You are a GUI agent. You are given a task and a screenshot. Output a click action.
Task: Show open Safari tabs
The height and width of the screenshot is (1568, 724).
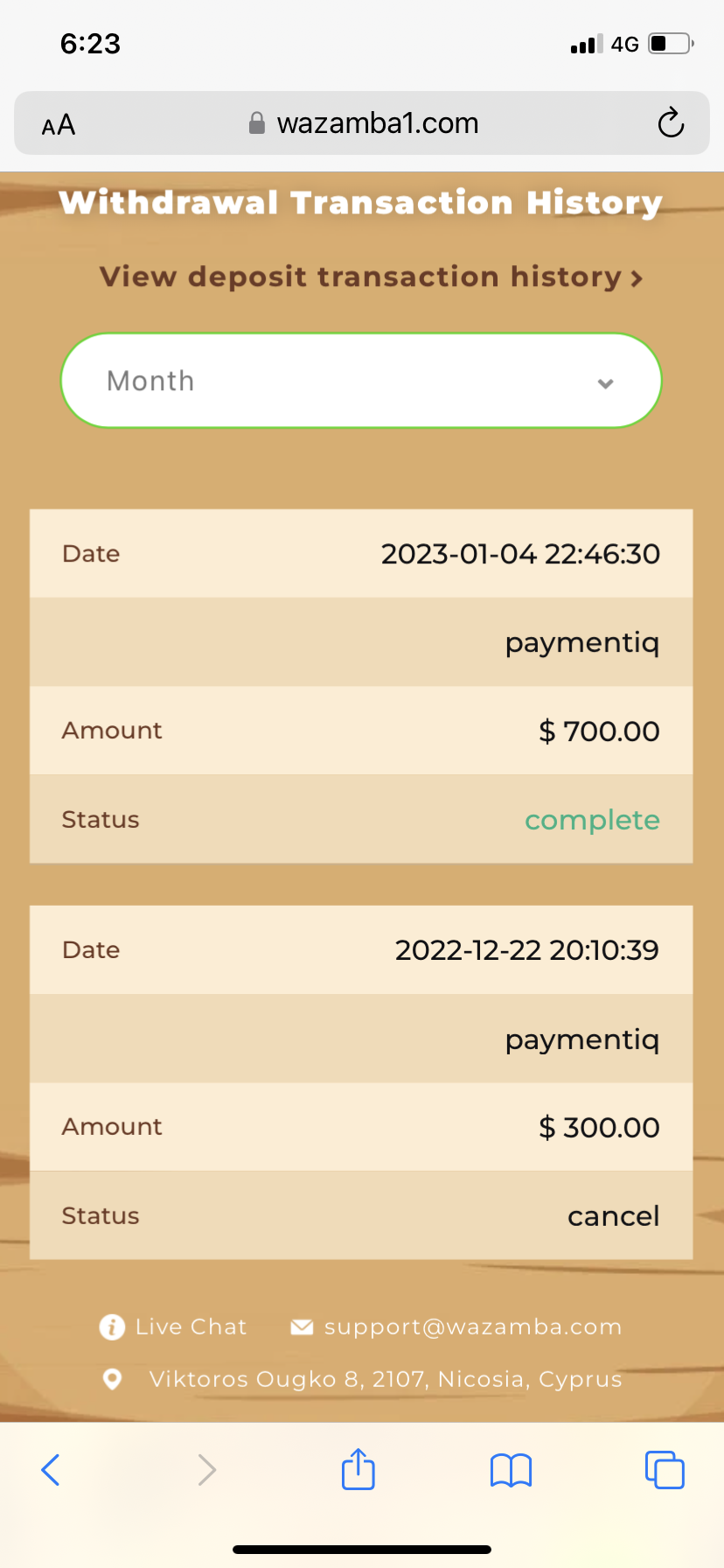665,1469
